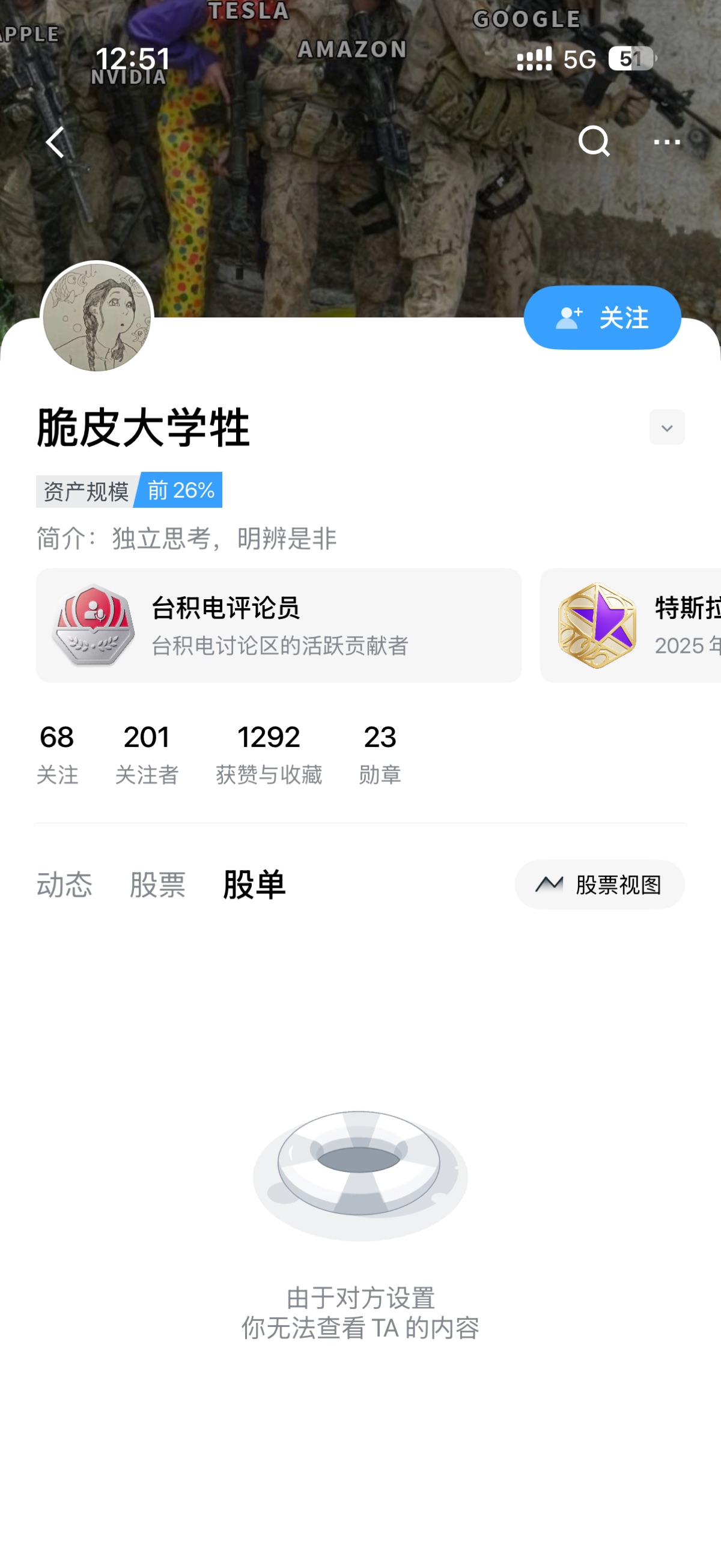View the 201 关注者 followers list
The image size is (721, 1568).
[147, 754]
